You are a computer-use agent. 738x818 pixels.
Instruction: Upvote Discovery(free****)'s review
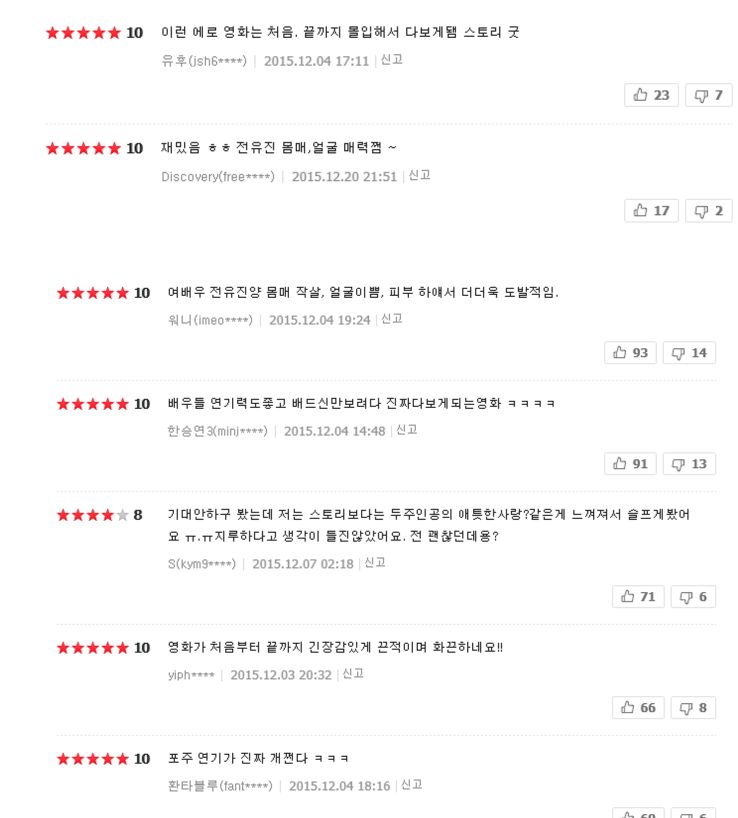coord(651,211)
